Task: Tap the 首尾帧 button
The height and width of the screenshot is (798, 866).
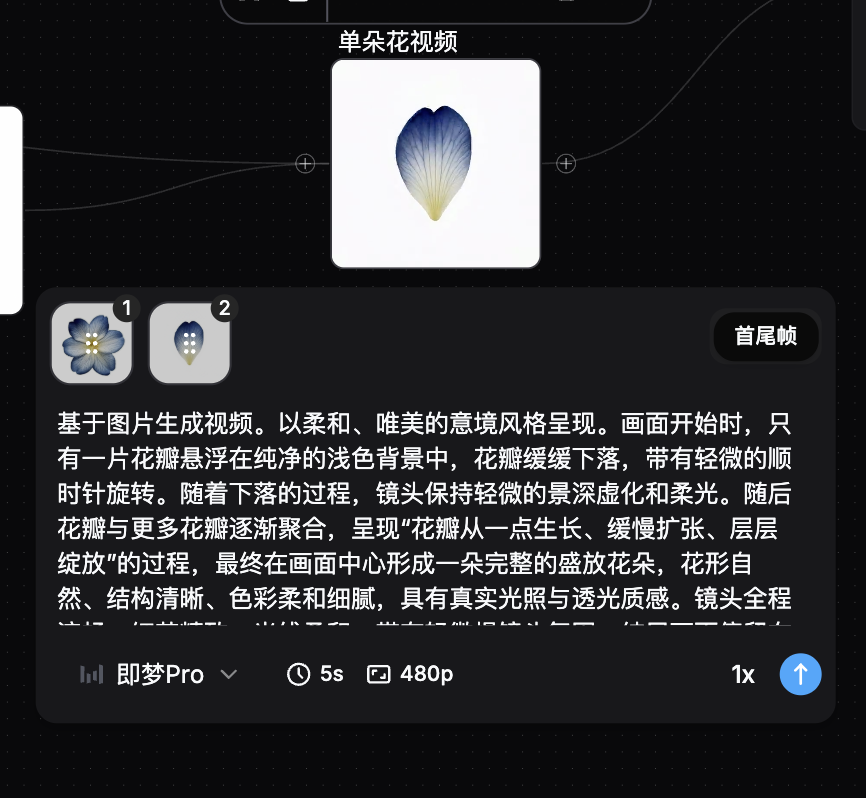Action: [x=765, y=336]
